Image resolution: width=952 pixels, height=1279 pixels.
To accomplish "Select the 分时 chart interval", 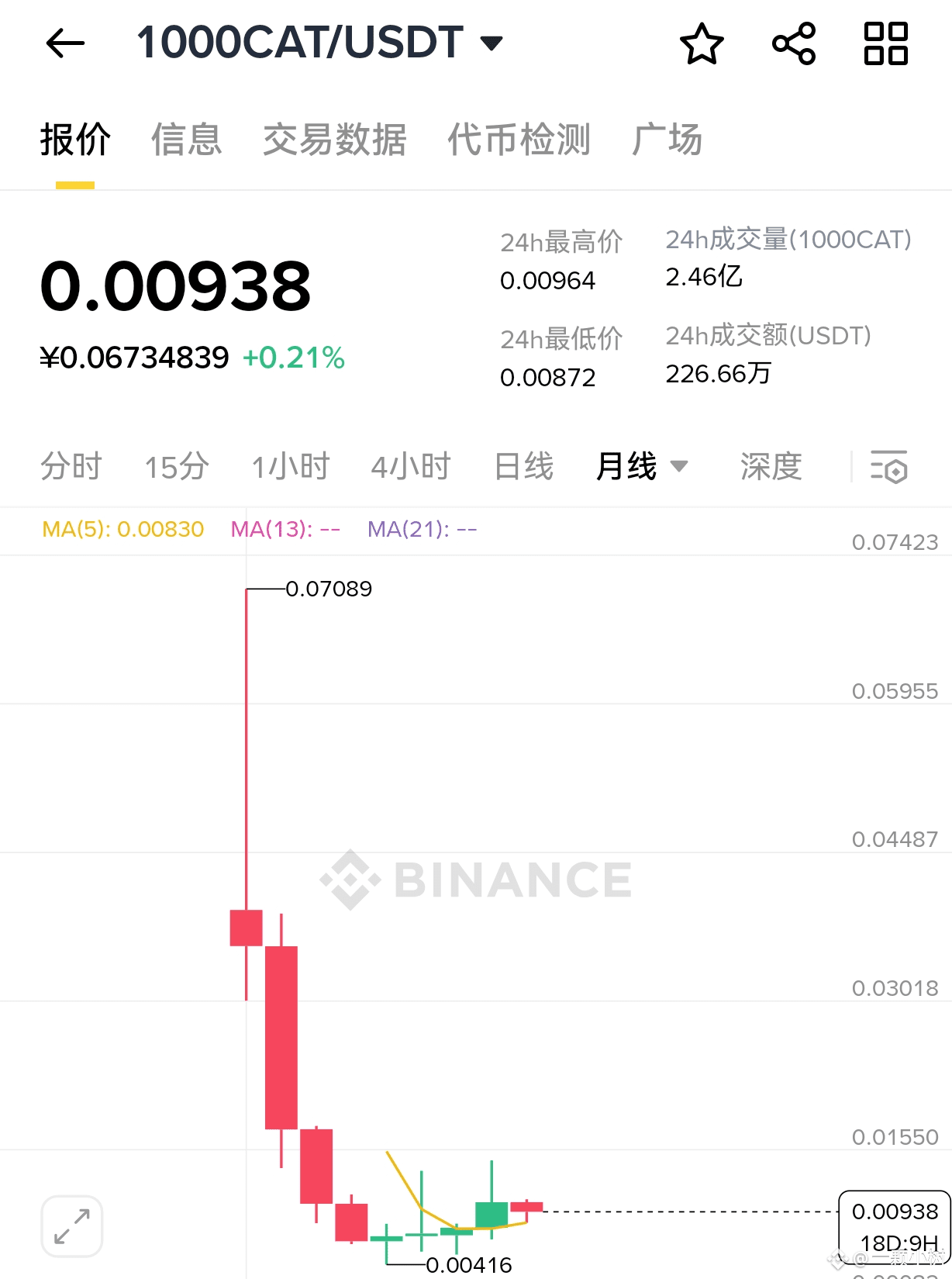I will point(71,466).
